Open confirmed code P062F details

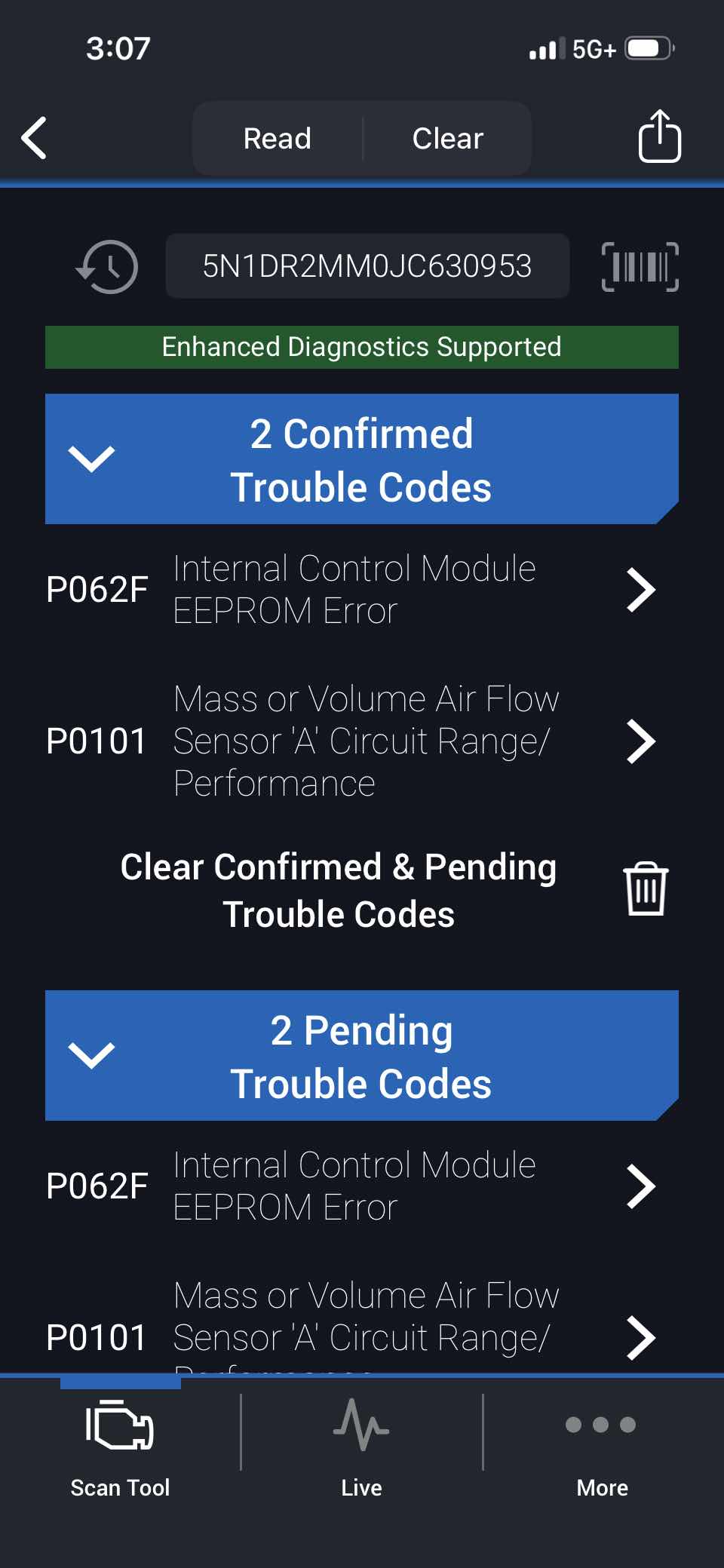coord(351,590)
